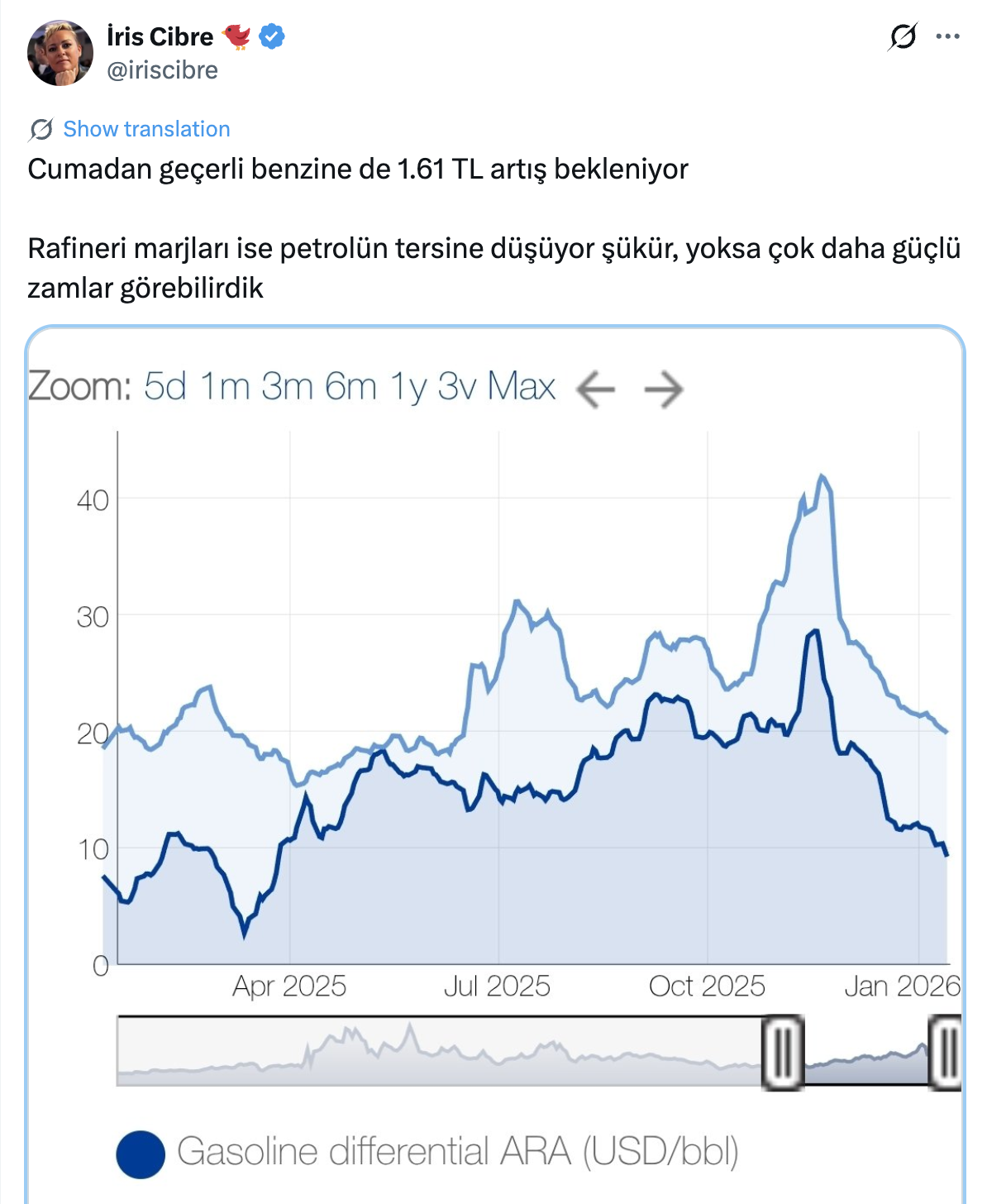Screen dimensions: 987x1204
Task: Select the 6m zoom option
Action: [350, 385]
